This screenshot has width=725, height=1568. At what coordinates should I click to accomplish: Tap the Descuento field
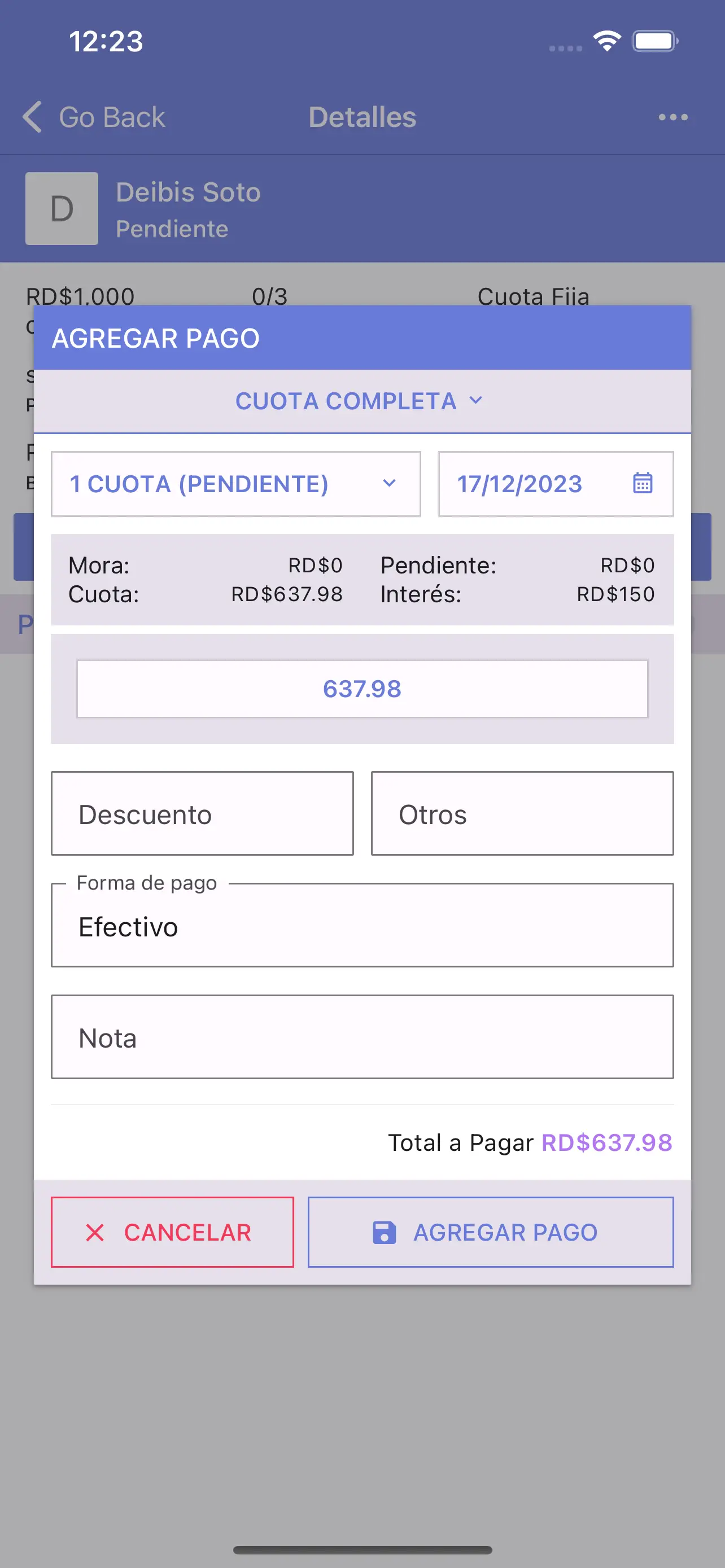pos(202,813)
